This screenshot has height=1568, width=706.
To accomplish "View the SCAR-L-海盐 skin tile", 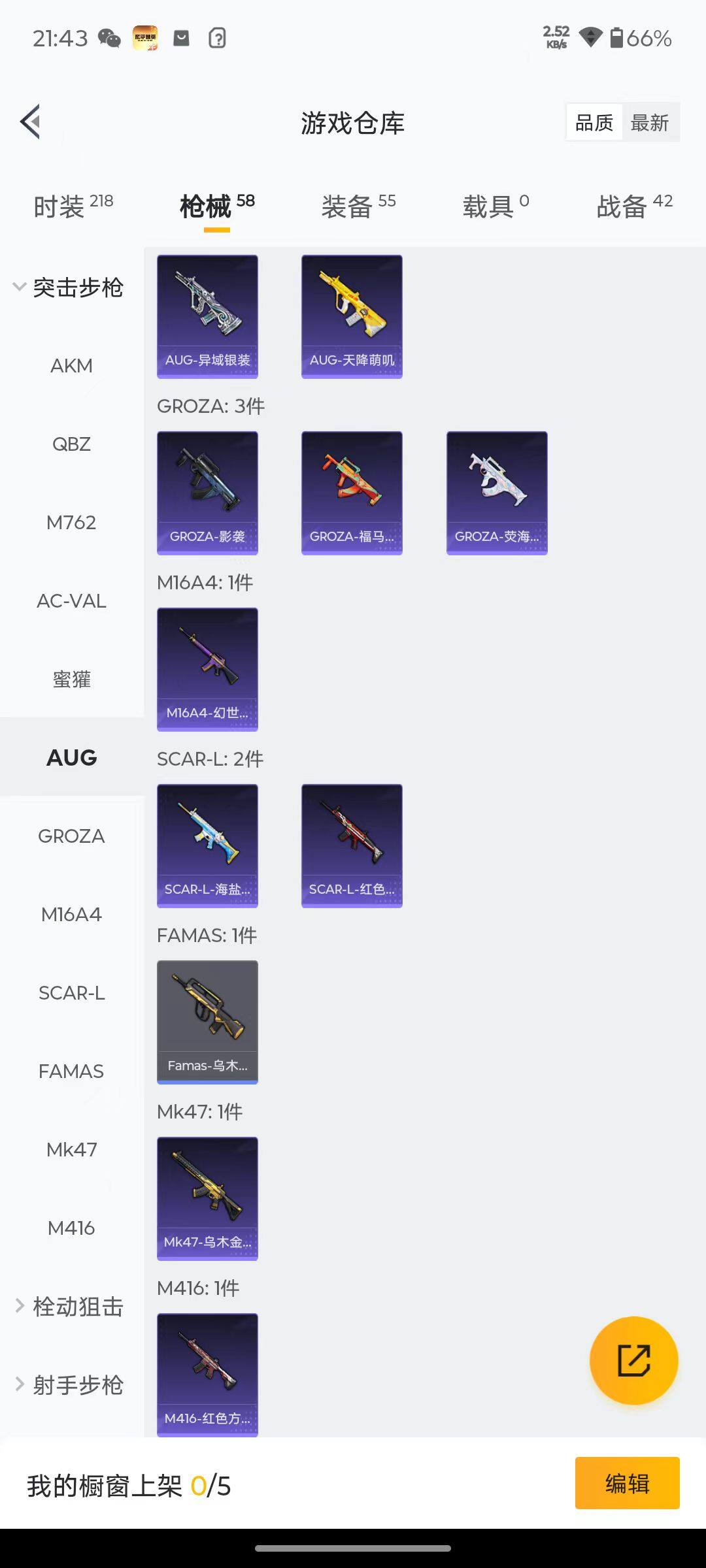I will (x=207, y=846).
